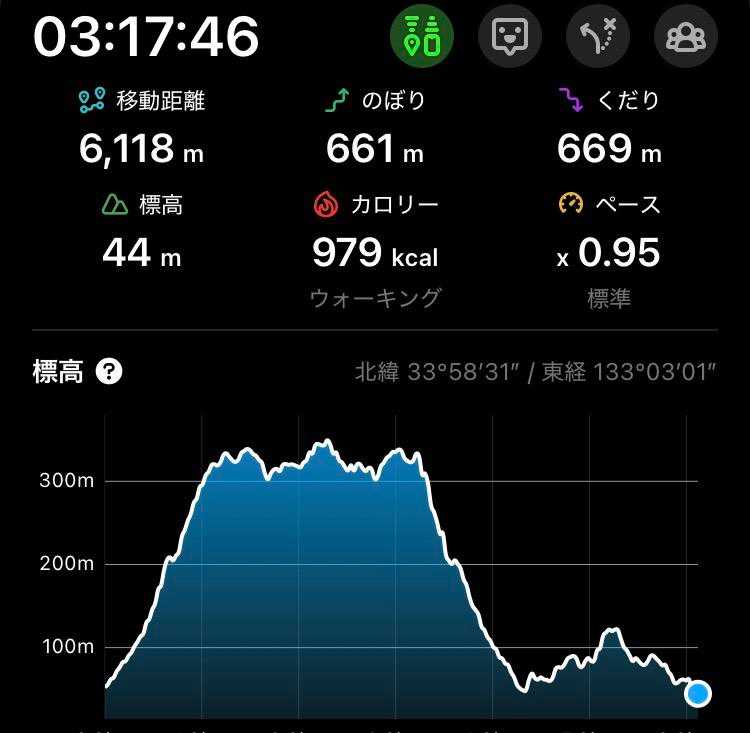The width and height of the screenshot is (750, 733).
Task: Tap the green location sharing icon
Action: 421,36
